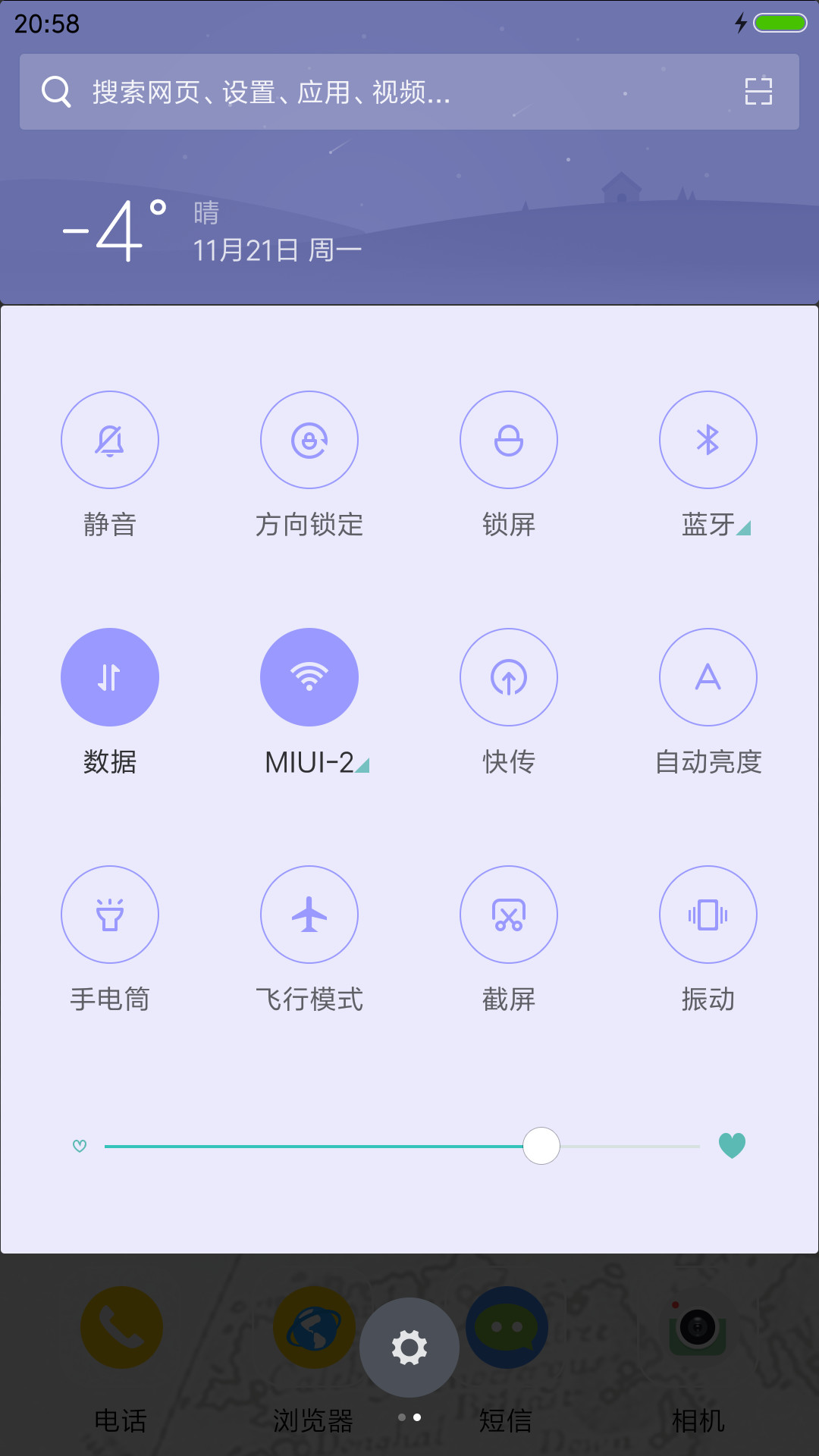The image size is (819, 1456).
Task: Tap the brightness slider track
Action: (x=402, y=1146)
